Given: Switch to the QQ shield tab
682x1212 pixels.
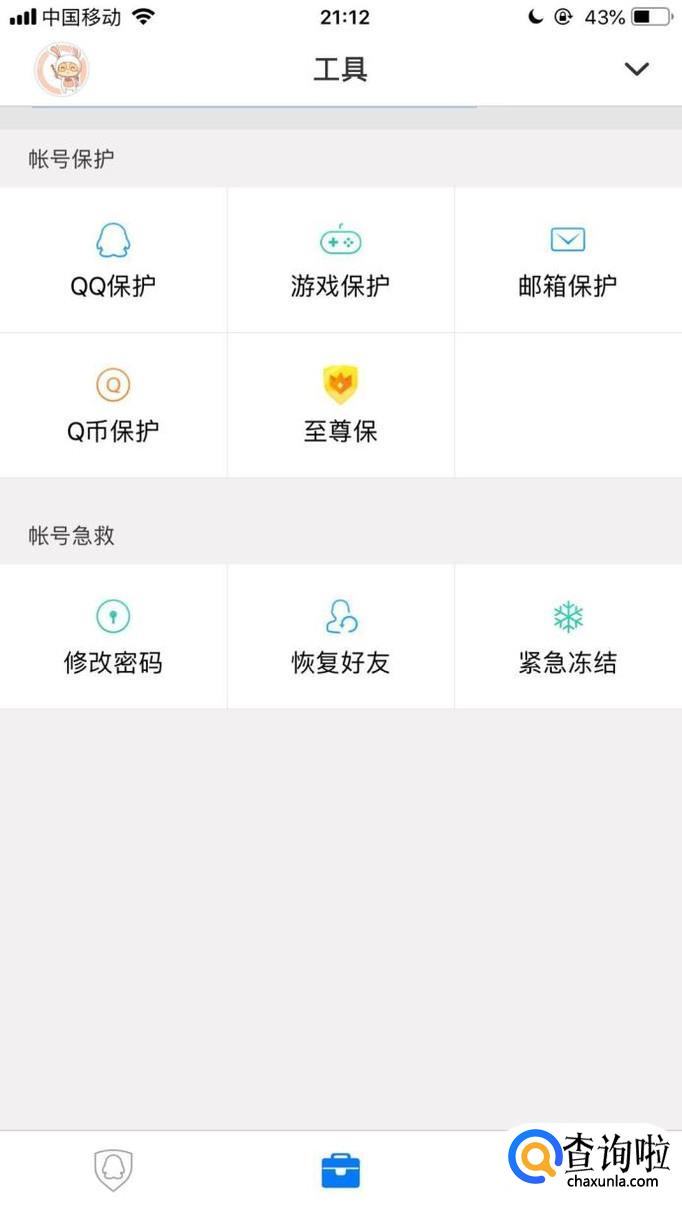Looking at the screenshot, I should pos(113,1169).
